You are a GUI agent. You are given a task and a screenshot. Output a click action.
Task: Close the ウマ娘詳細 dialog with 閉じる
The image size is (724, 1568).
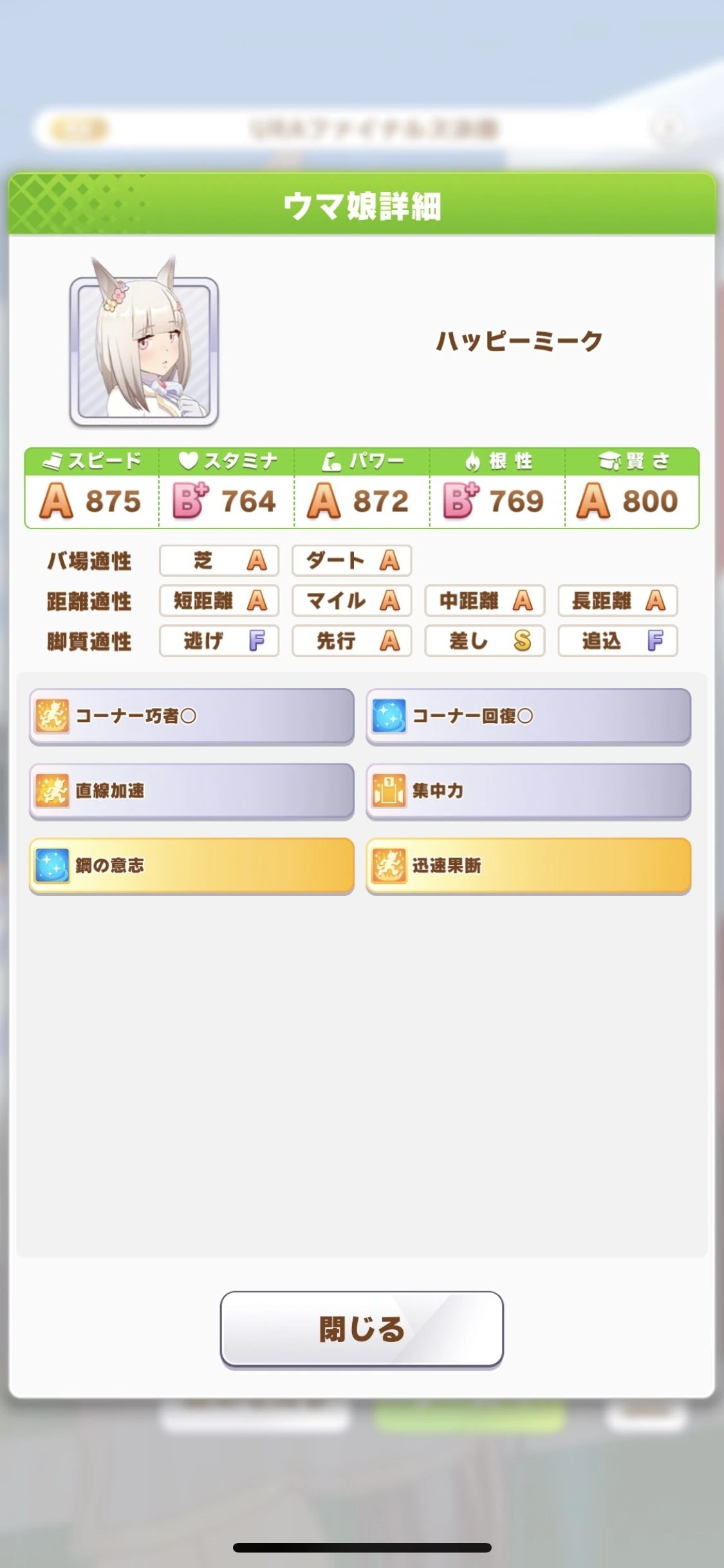(x=362, y=1329)
